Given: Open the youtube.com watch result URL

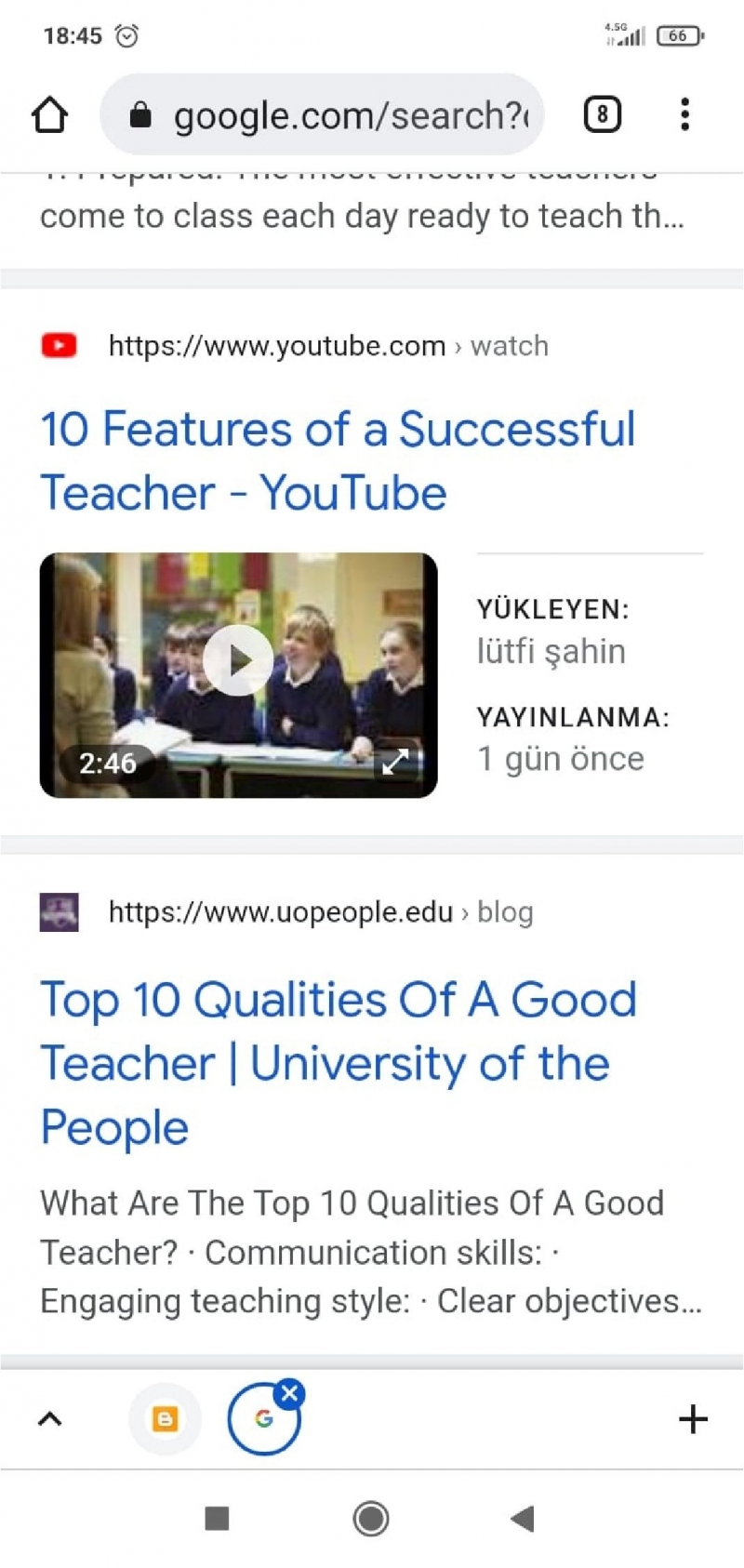Looking at the screenshot, I should coord(327,346).
